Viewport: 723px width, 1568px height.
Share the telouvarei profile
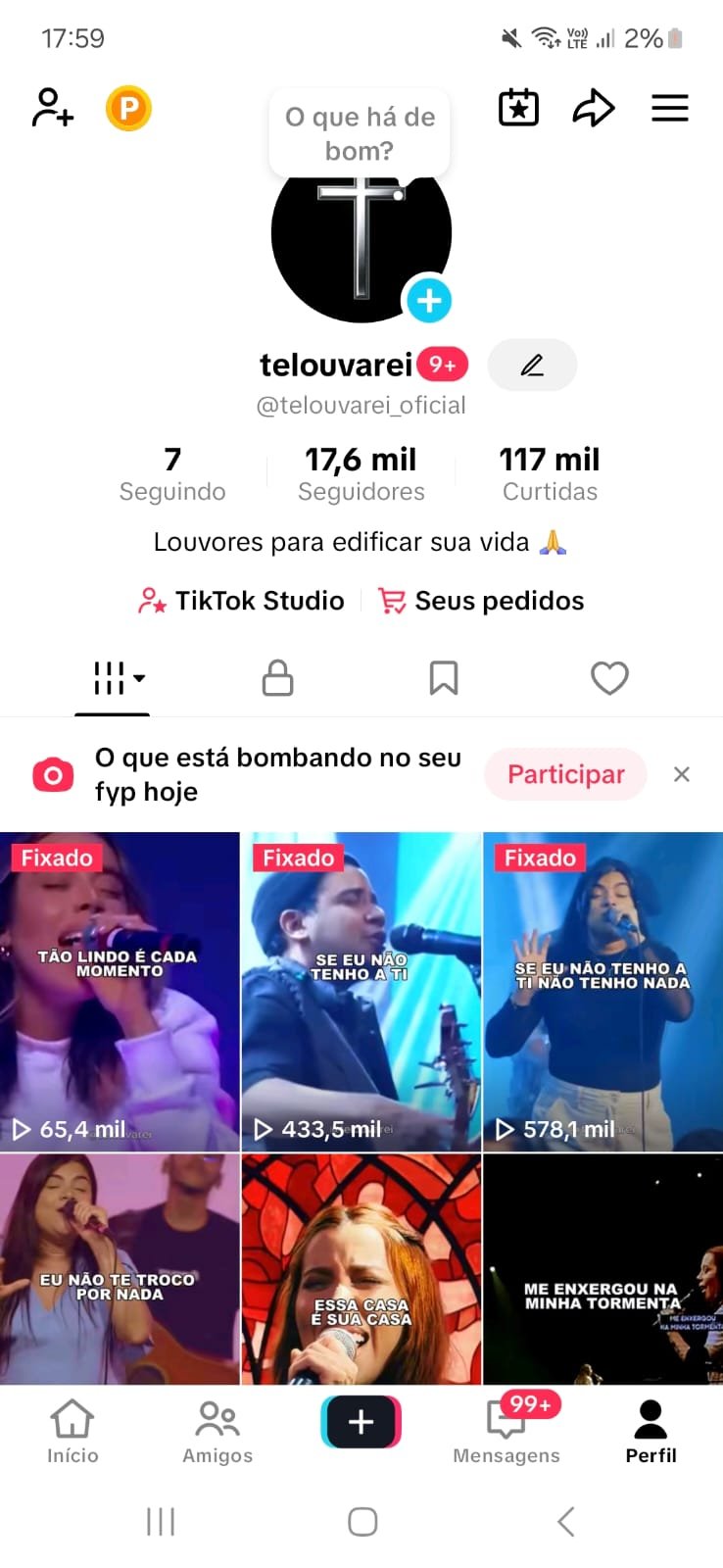[x=594, y=108]
